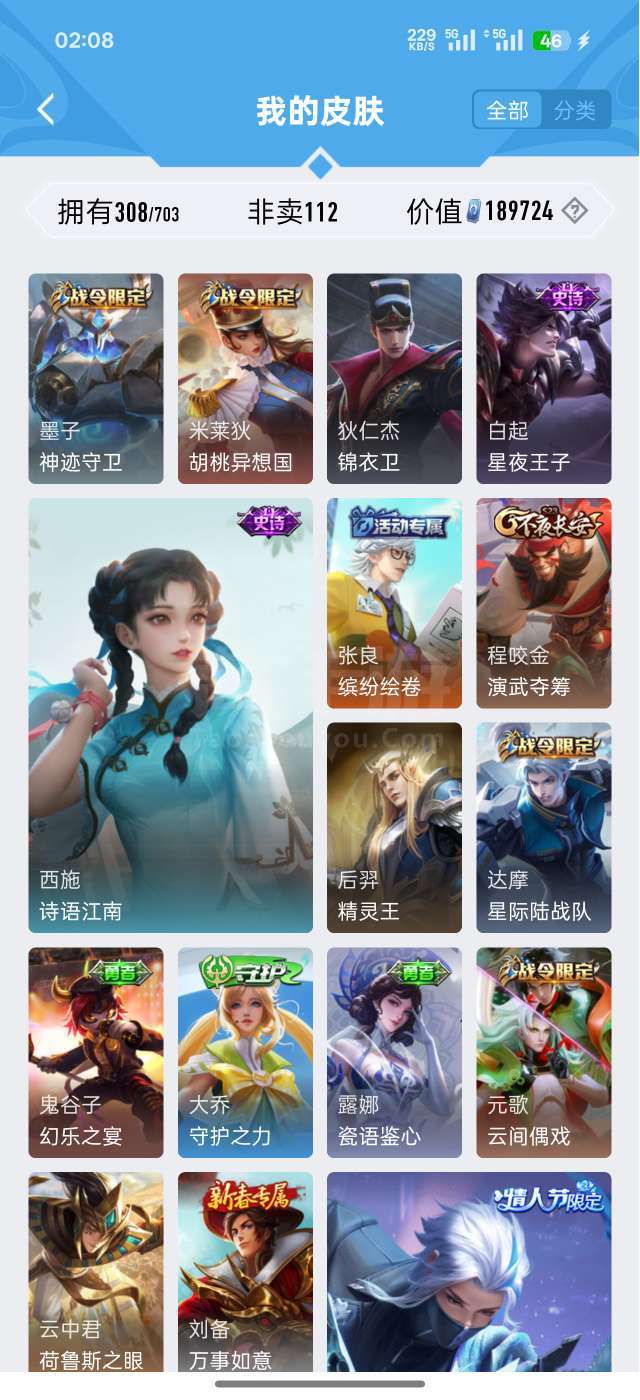Select the 全部 segment
Image resolution: width=640 pixels, height=1400 pixels.
point(507,110)
